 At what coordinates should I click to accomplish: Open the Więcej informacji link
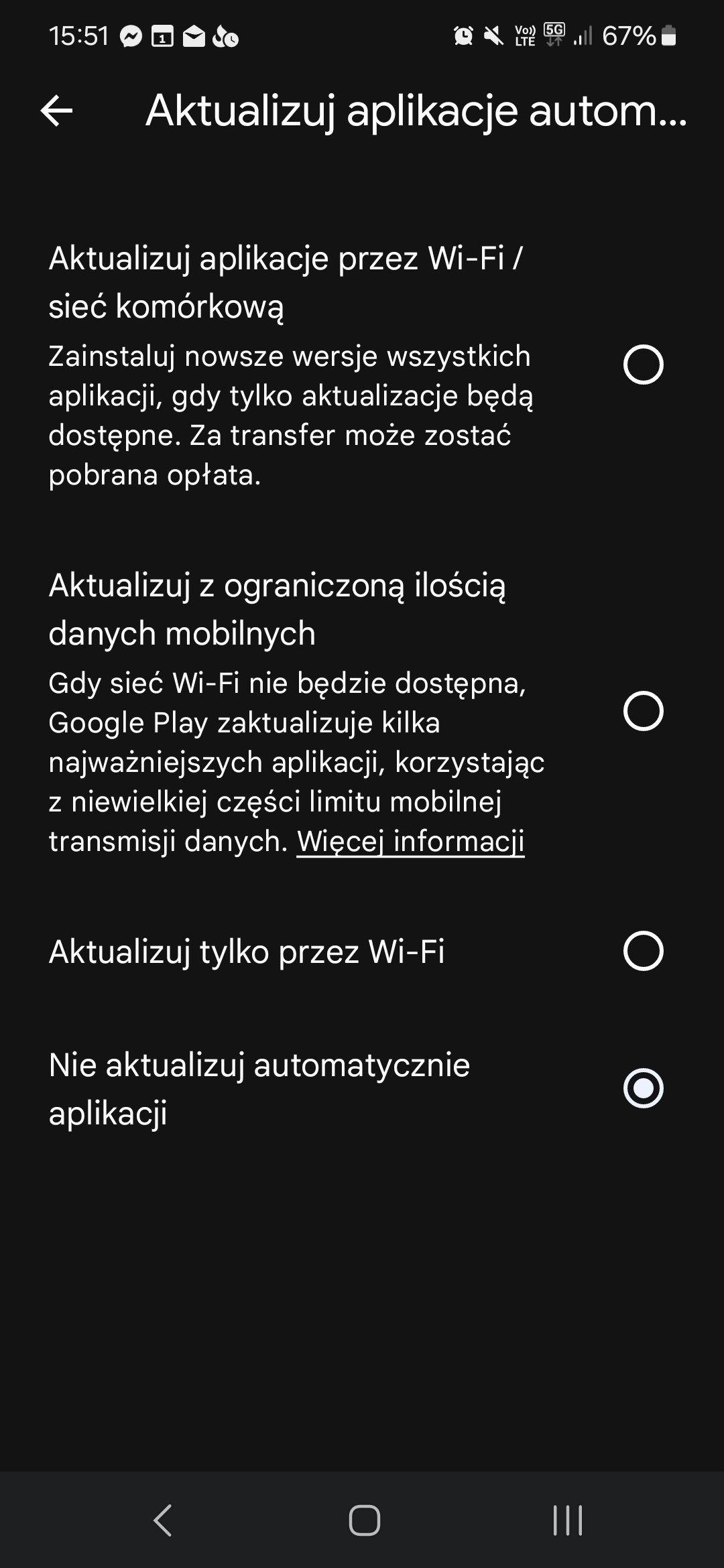pyautogui.click(x=410, y=842)
